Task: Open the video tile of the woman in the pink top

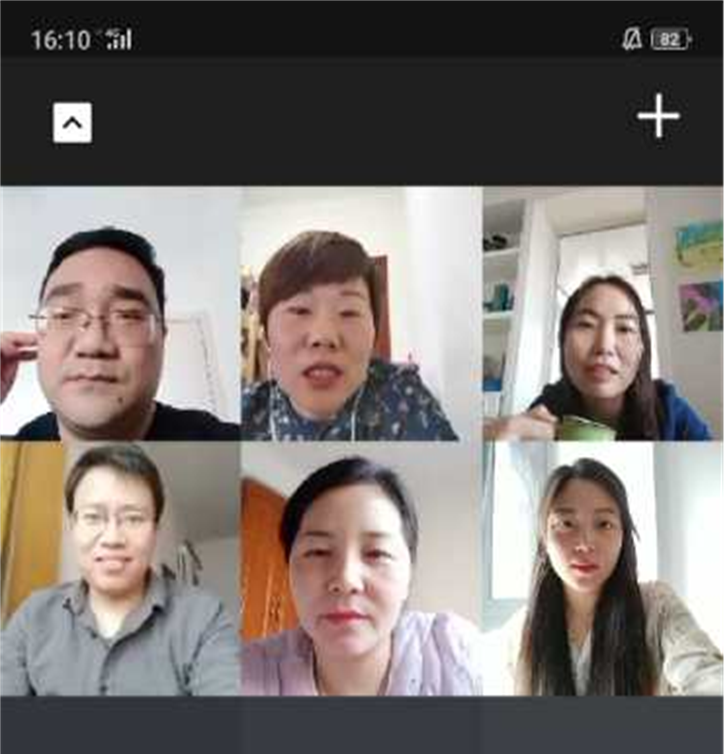Action: coord(360,568)
